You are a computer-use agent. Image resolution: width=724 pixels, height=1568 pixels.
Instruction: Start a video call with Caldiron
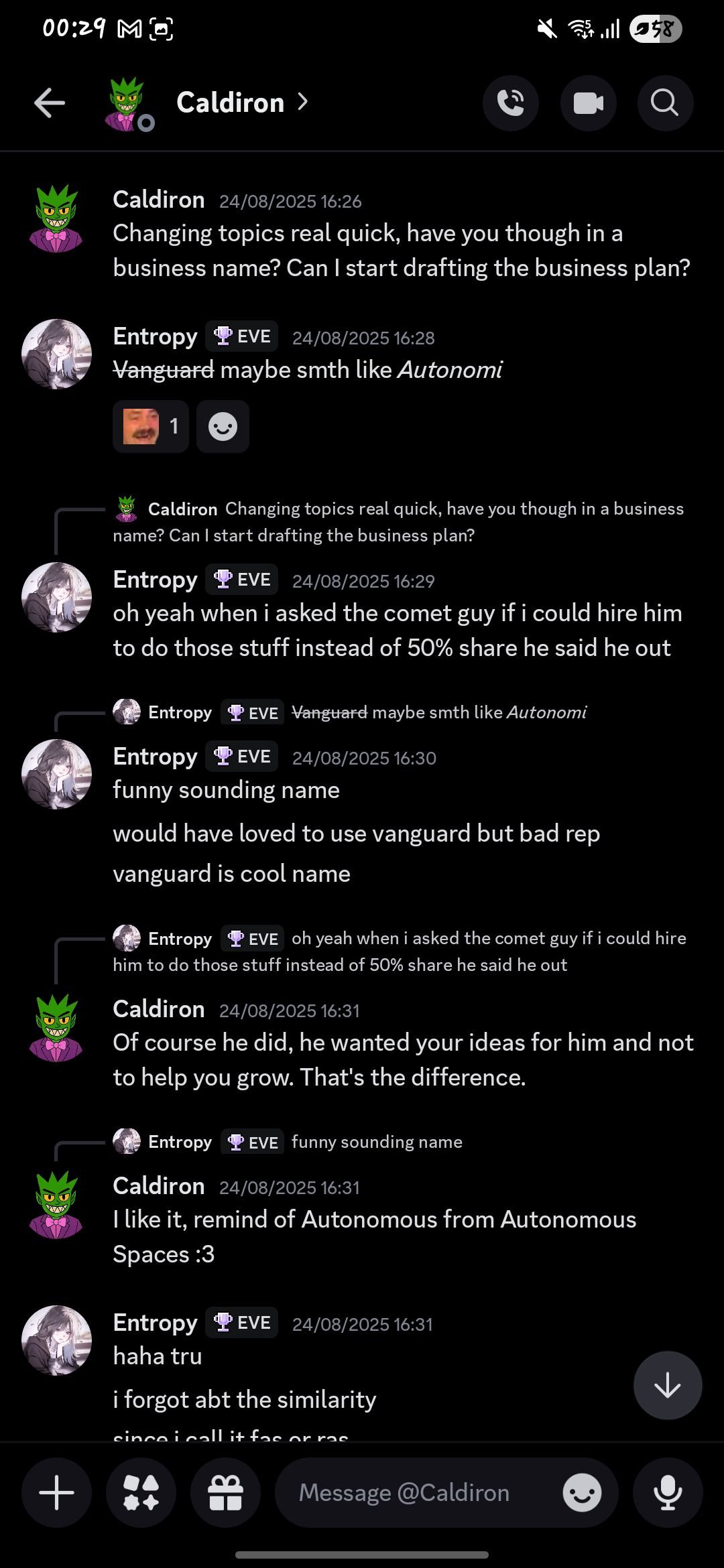(x=588, y=103)
